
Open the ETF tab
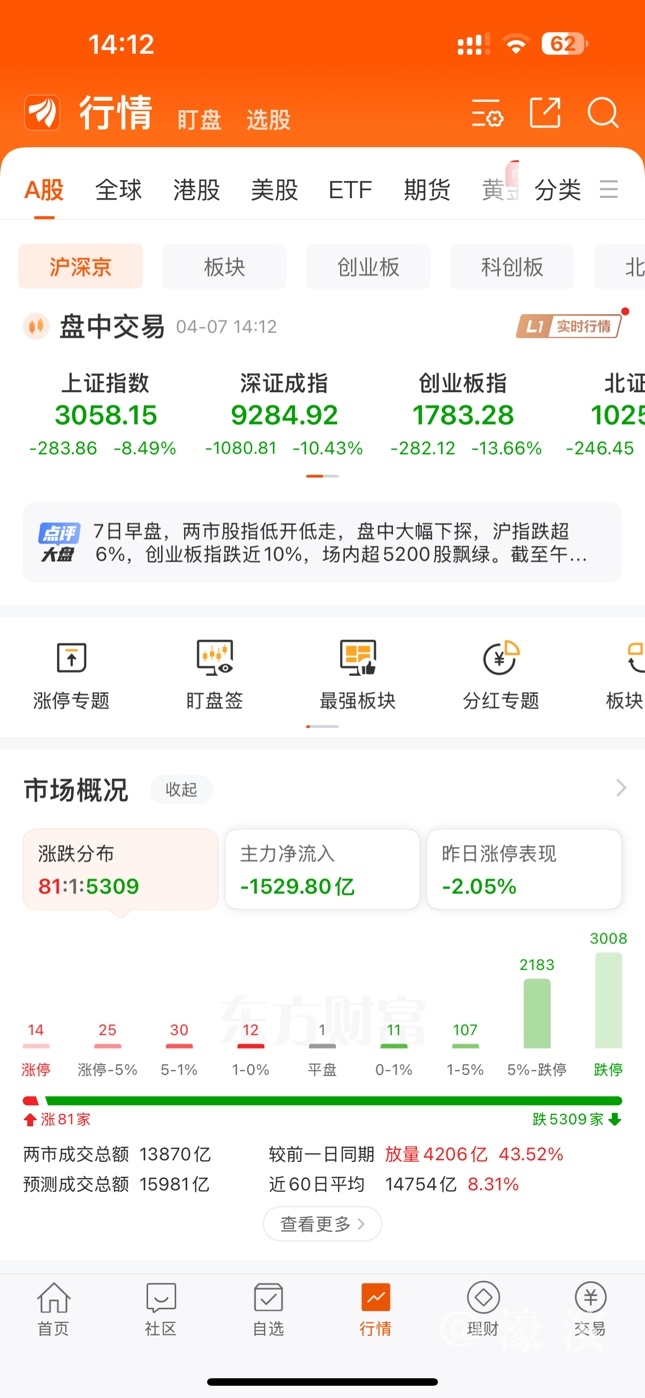point(350,190)
